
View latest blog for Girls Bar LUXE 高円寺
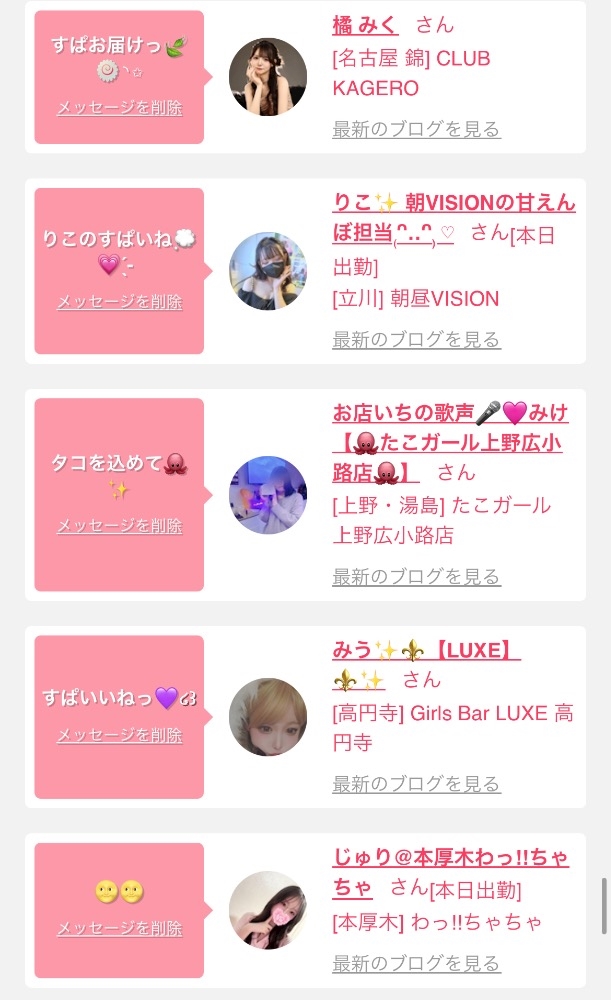tap(416, 784)
